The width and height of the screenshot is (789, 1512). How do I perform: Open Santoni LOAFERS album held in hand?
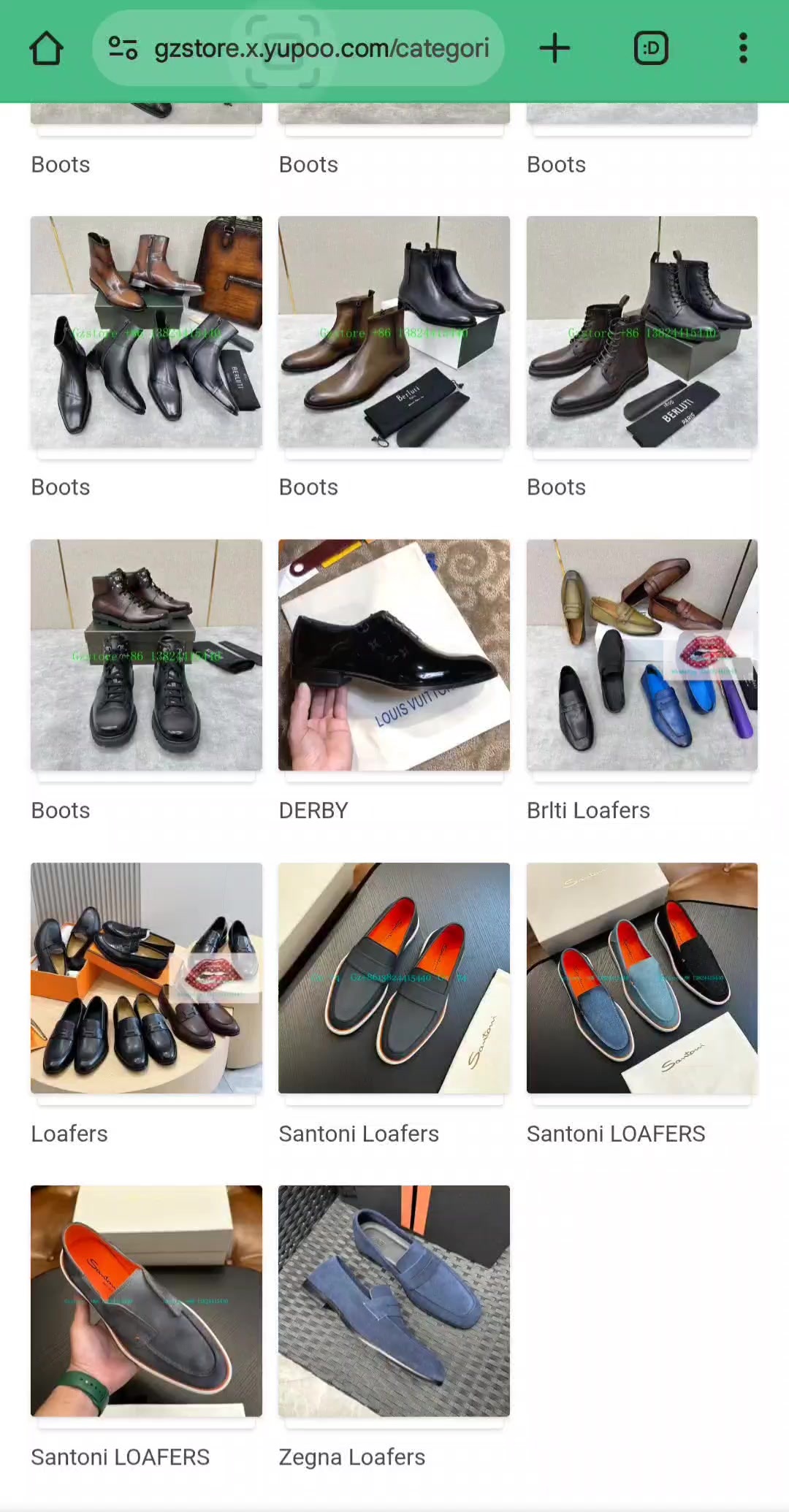[146, 1301]
